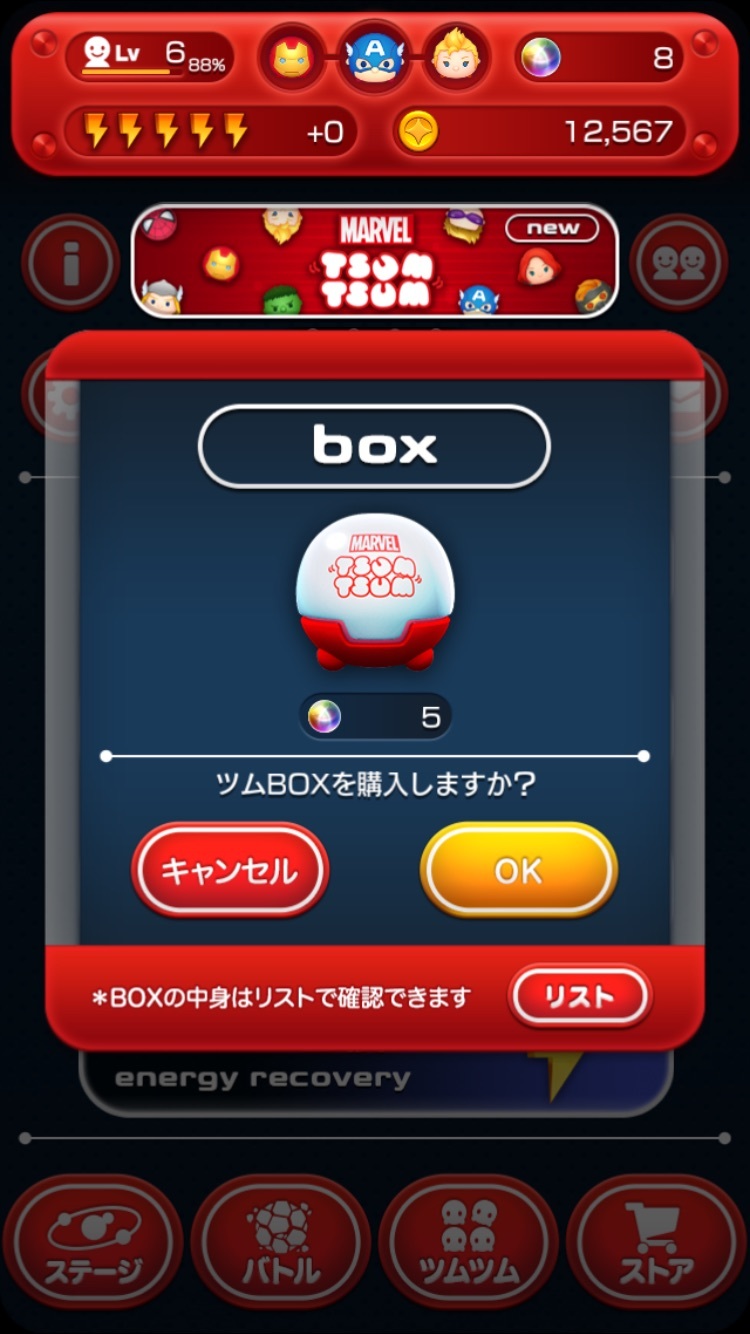
Task: Tap キャンセル to cancel the purchase
Action: 230,870
